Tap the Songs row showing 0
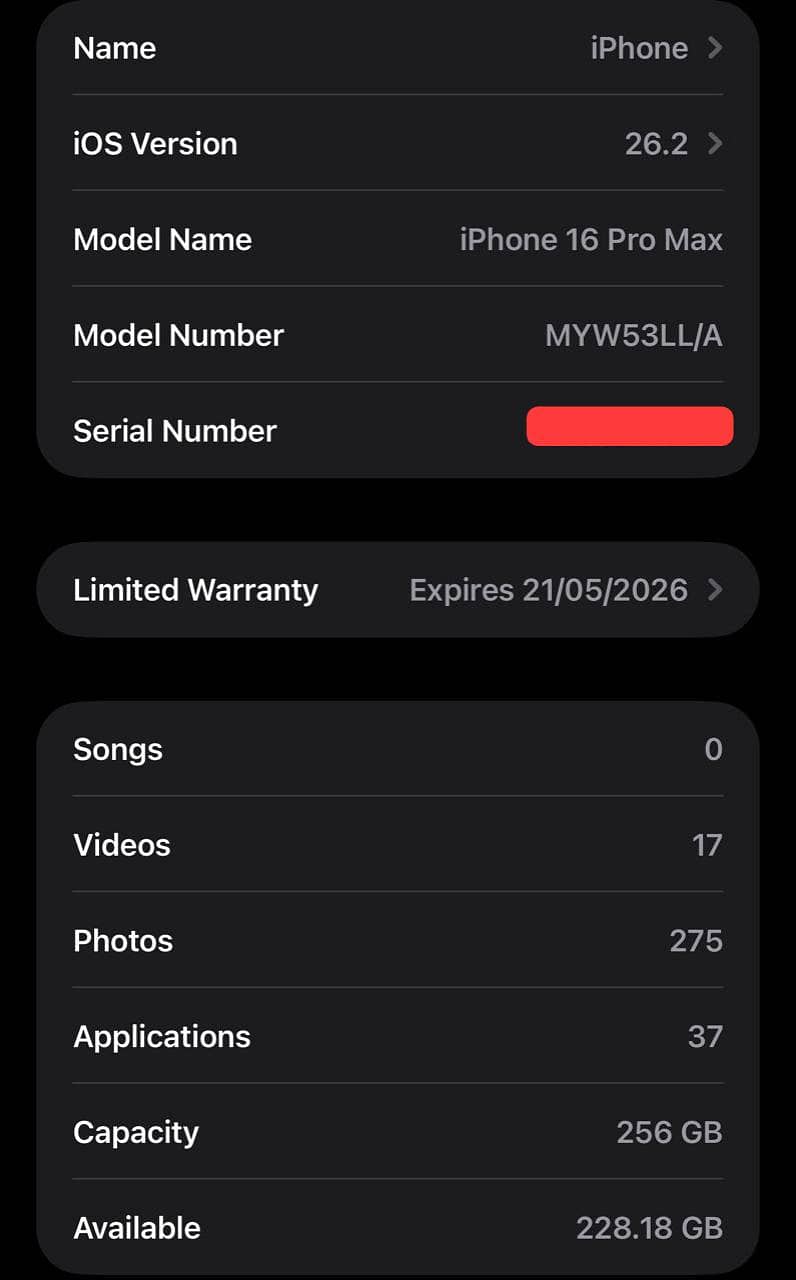This screenshot has height=1280, width=796. click(397, 749)
